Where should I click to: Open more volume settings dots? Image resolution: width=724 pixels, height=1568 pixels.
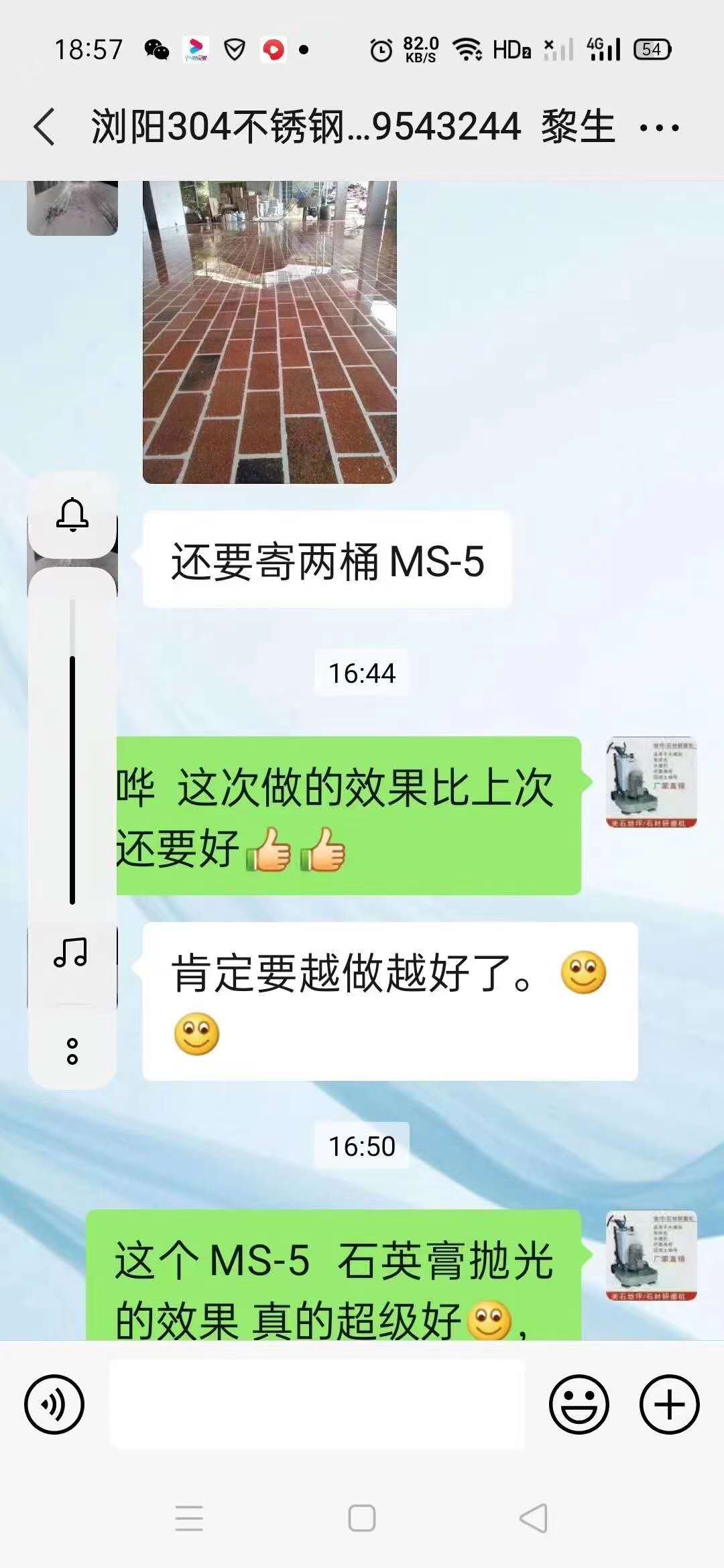[x=72, y=1051]
